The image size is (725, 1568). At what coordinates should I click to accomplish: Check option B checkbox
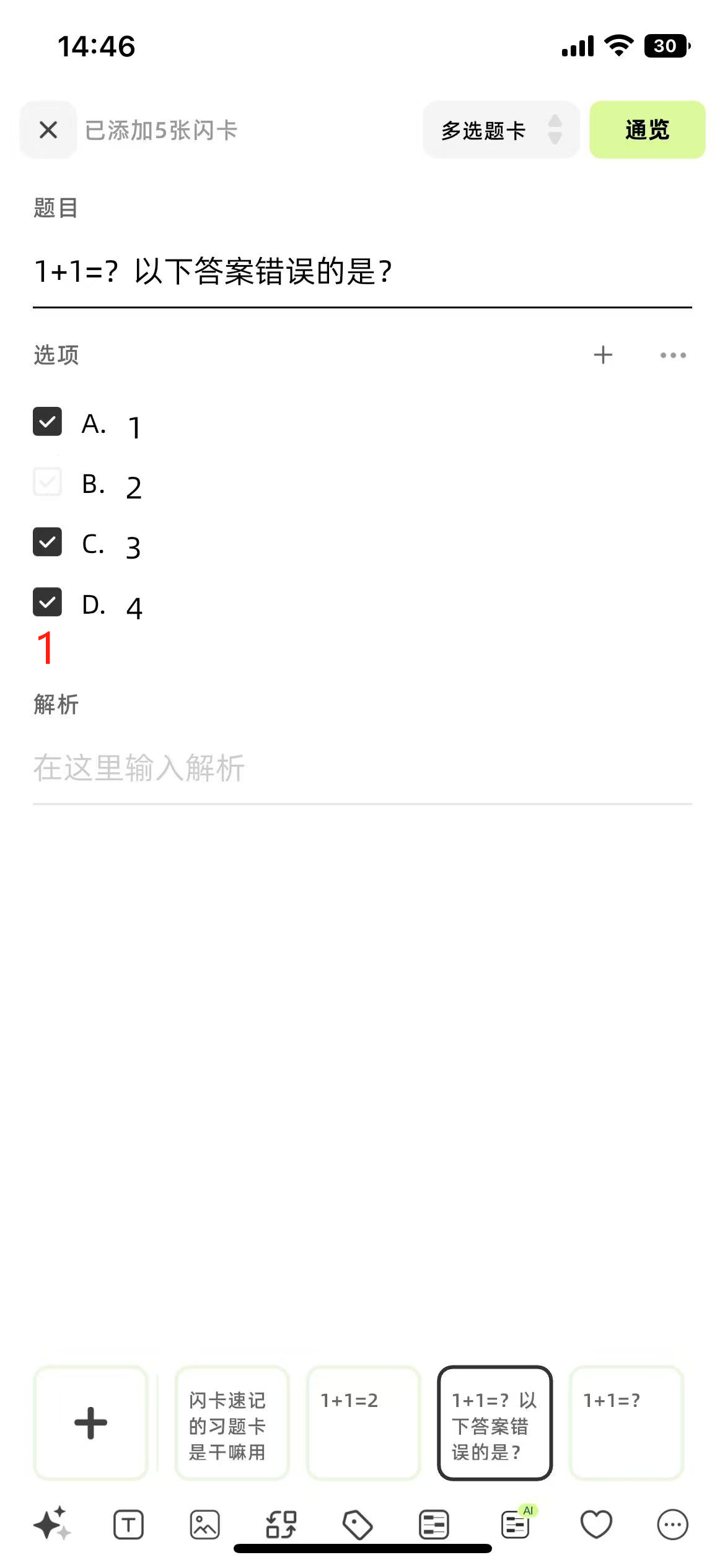click(x=47, y=482)
